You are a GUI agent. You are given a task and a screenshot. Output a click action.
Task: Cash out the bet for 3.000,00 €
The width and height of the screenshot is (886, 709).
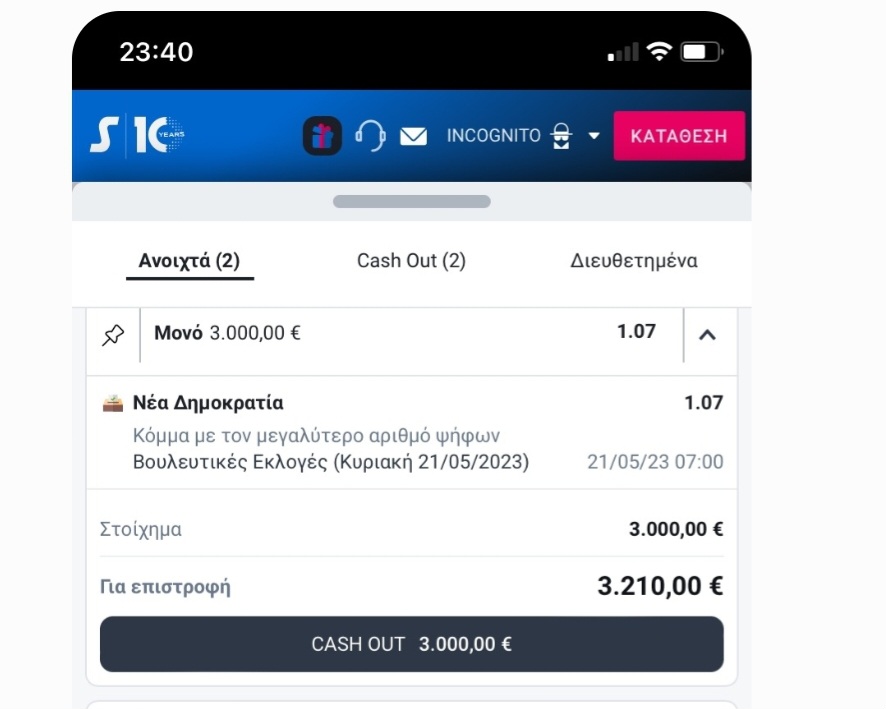pyautogui.click(x=411, y=644)
